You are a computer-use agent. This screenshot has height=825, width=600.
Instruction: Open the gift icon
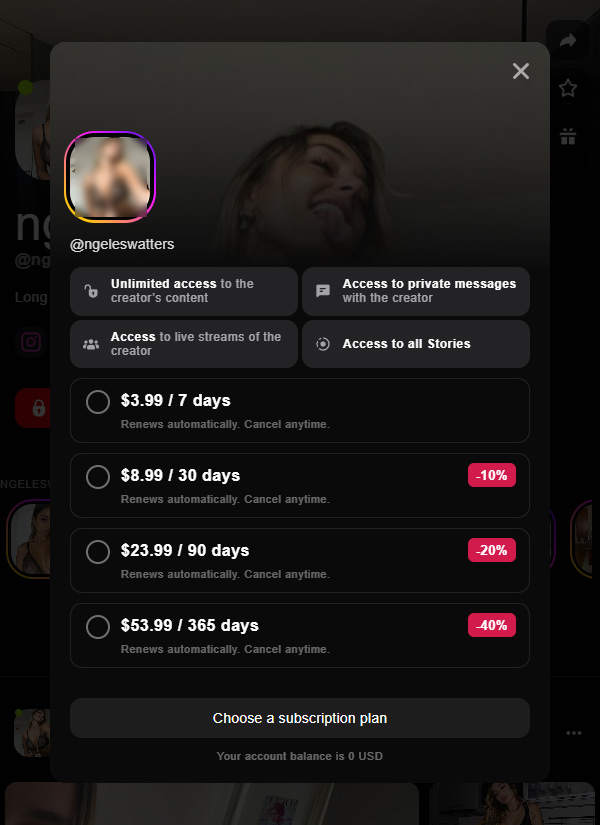click(x=568, y=136)
